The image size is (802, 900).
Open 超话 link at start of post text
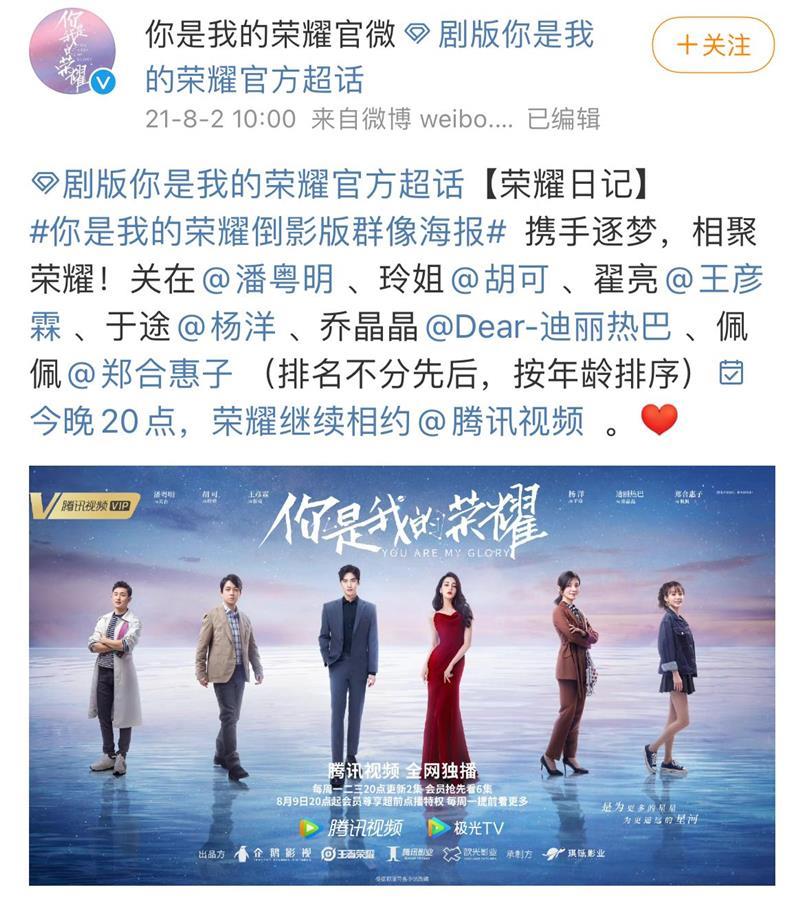(249, 184)
